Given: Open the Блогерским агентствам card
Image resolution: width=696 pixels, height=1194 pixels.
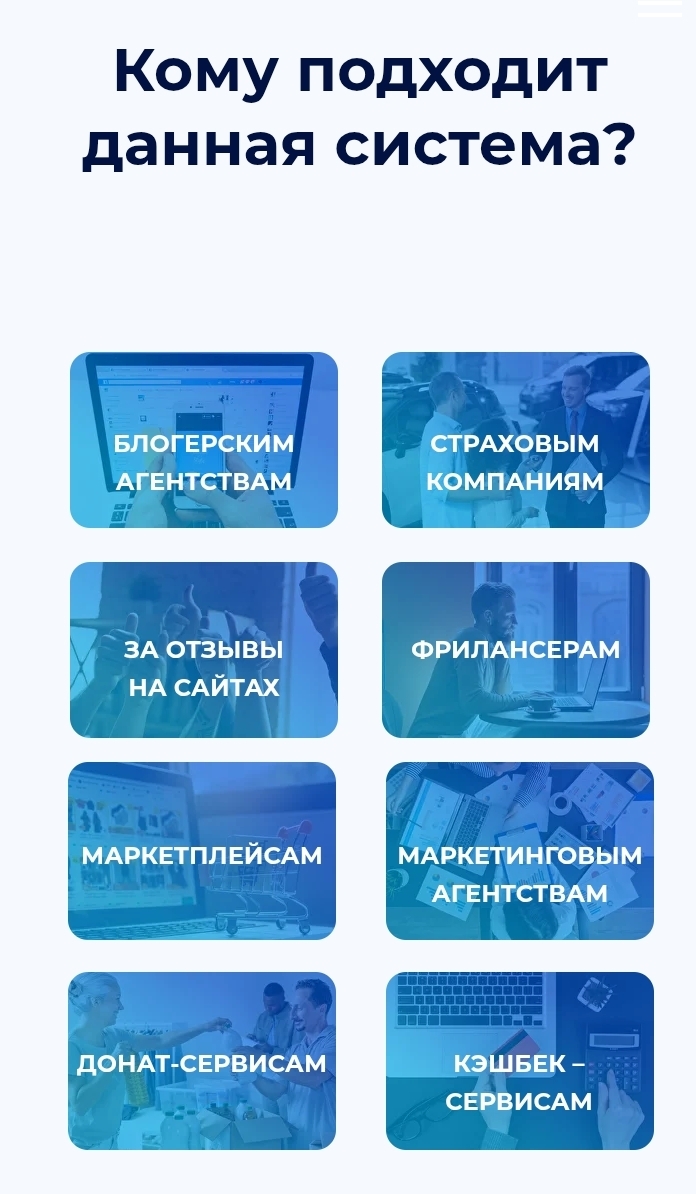Looking at the screenshot, I should tap(204, 440).
